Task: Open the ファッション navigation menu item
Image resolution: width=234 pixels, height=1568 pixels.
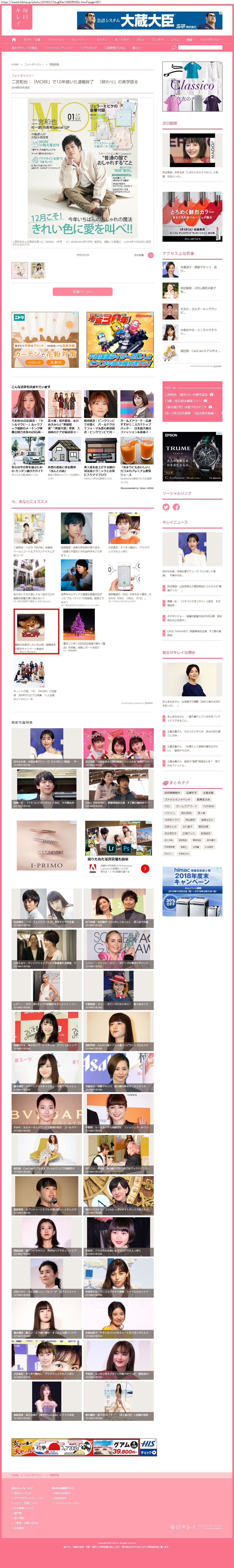Action: (x=56, y=39)
